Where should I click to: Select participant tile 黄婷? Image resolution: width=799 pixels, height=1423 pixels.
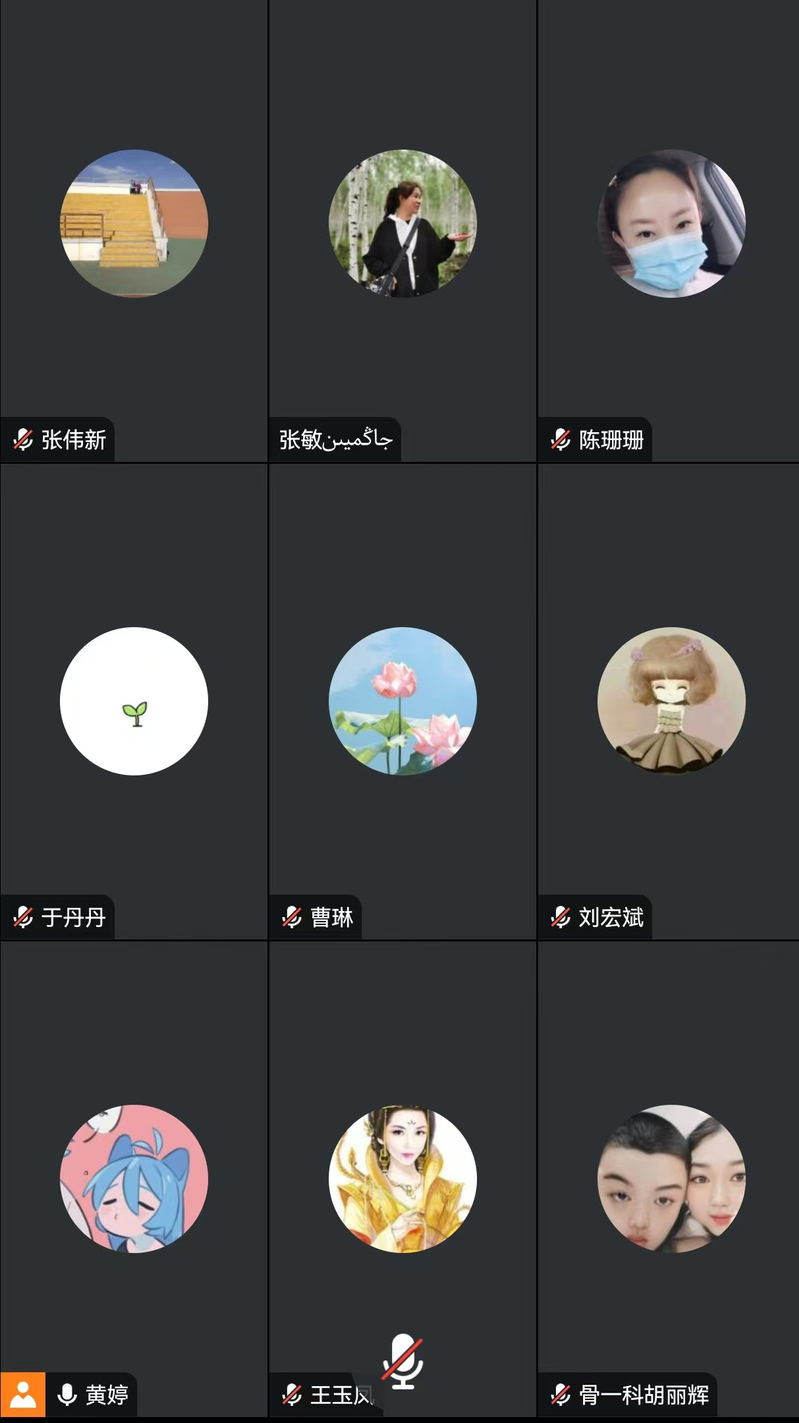point(134,1179)
